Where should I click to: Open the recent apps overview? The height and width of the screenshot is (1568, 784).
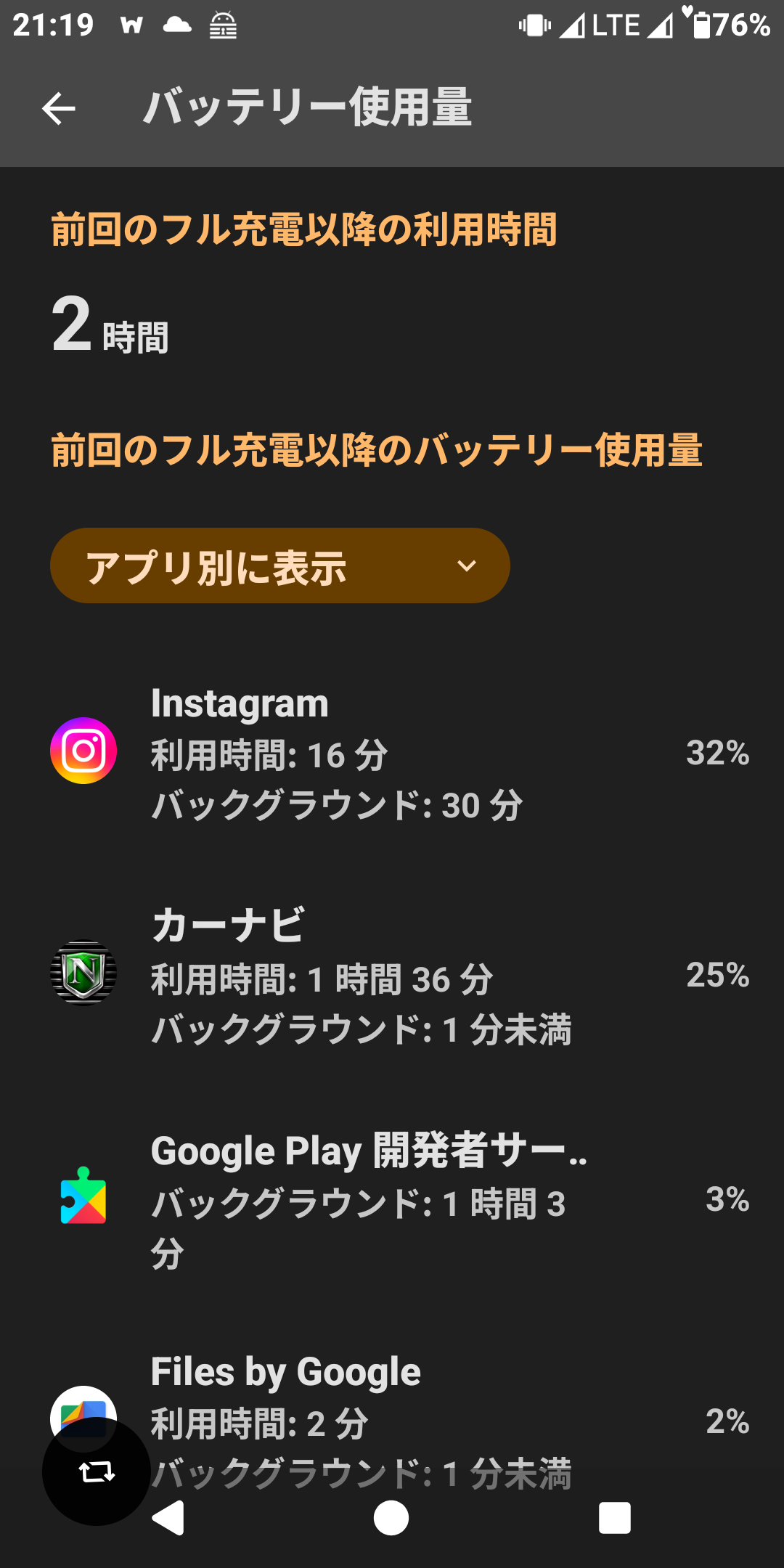point(614,1518)
